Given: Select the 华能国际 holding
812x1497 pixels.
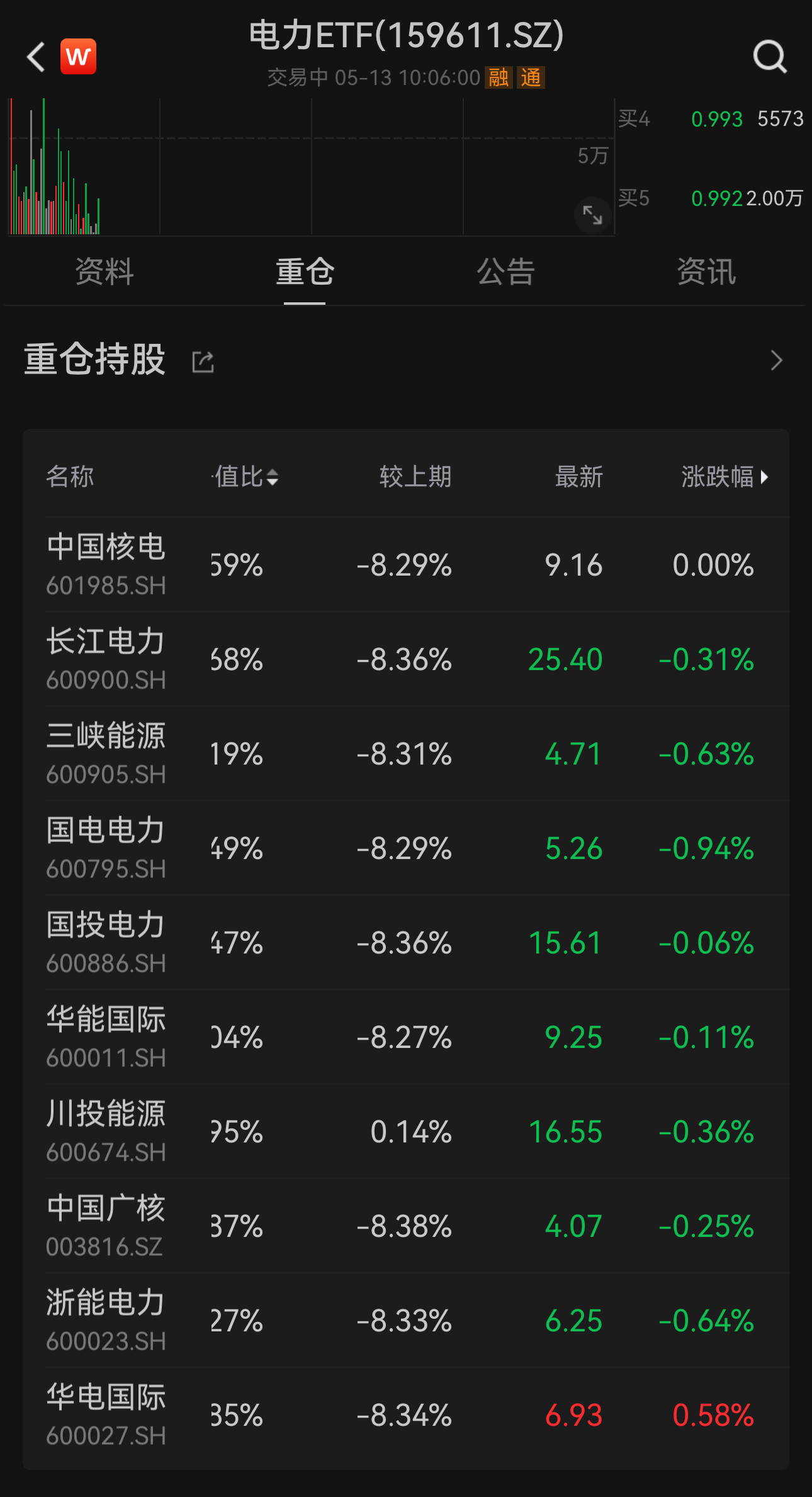Looking at the screenshot, I should point(406,1037).
